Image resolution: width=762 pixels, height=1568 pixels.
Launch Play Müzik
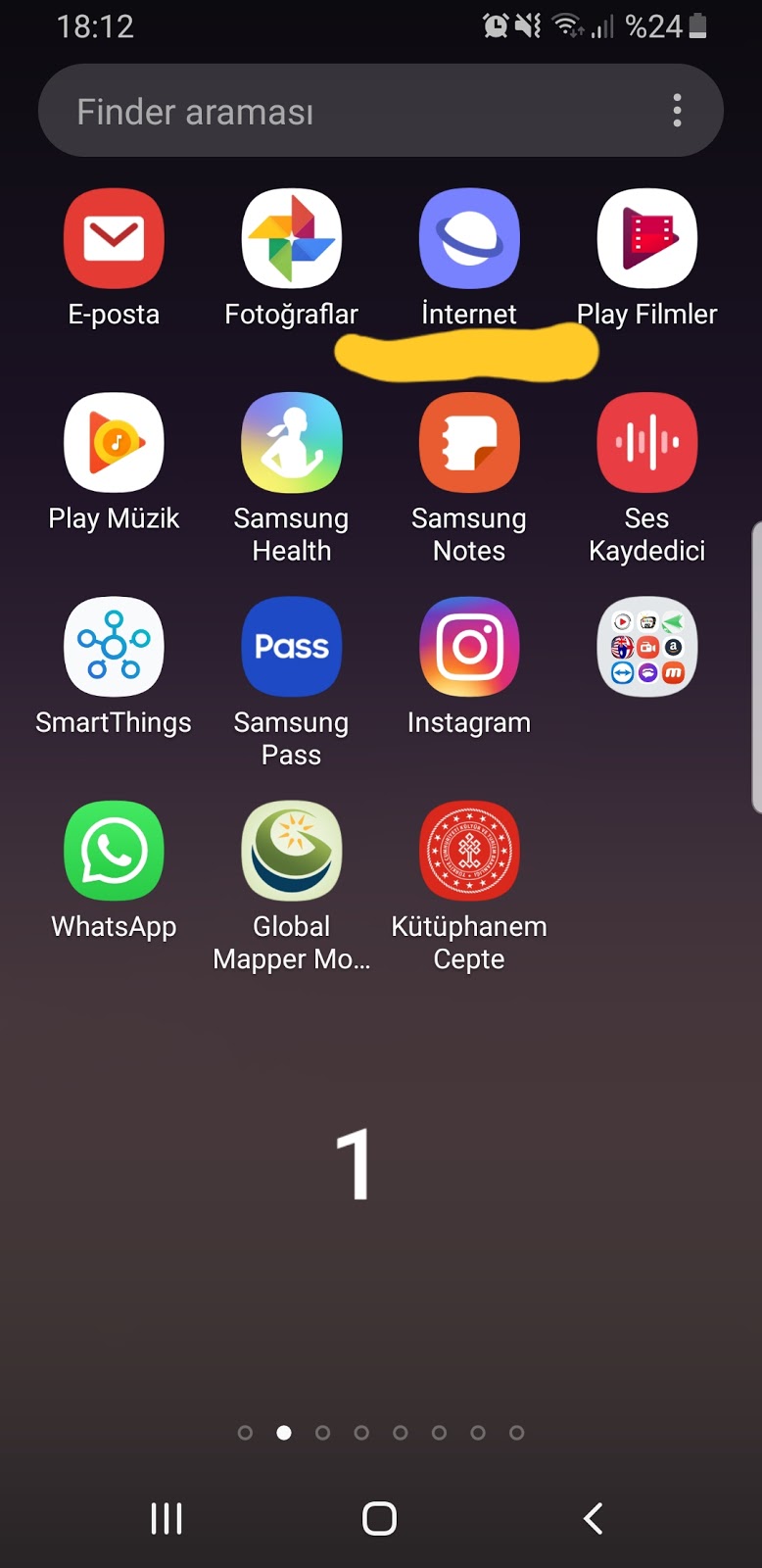(114, 443)
